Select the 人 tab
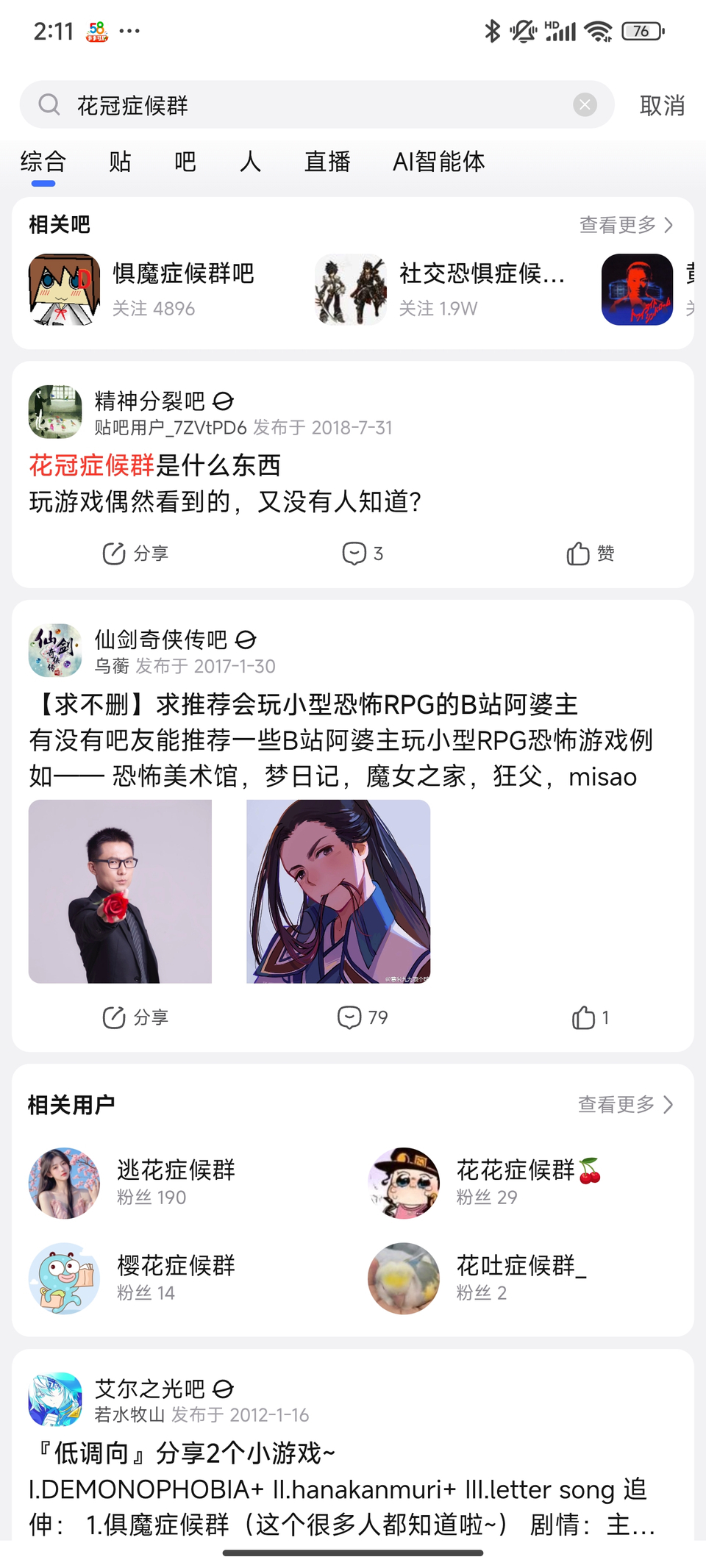 click(x=250, y=162)
